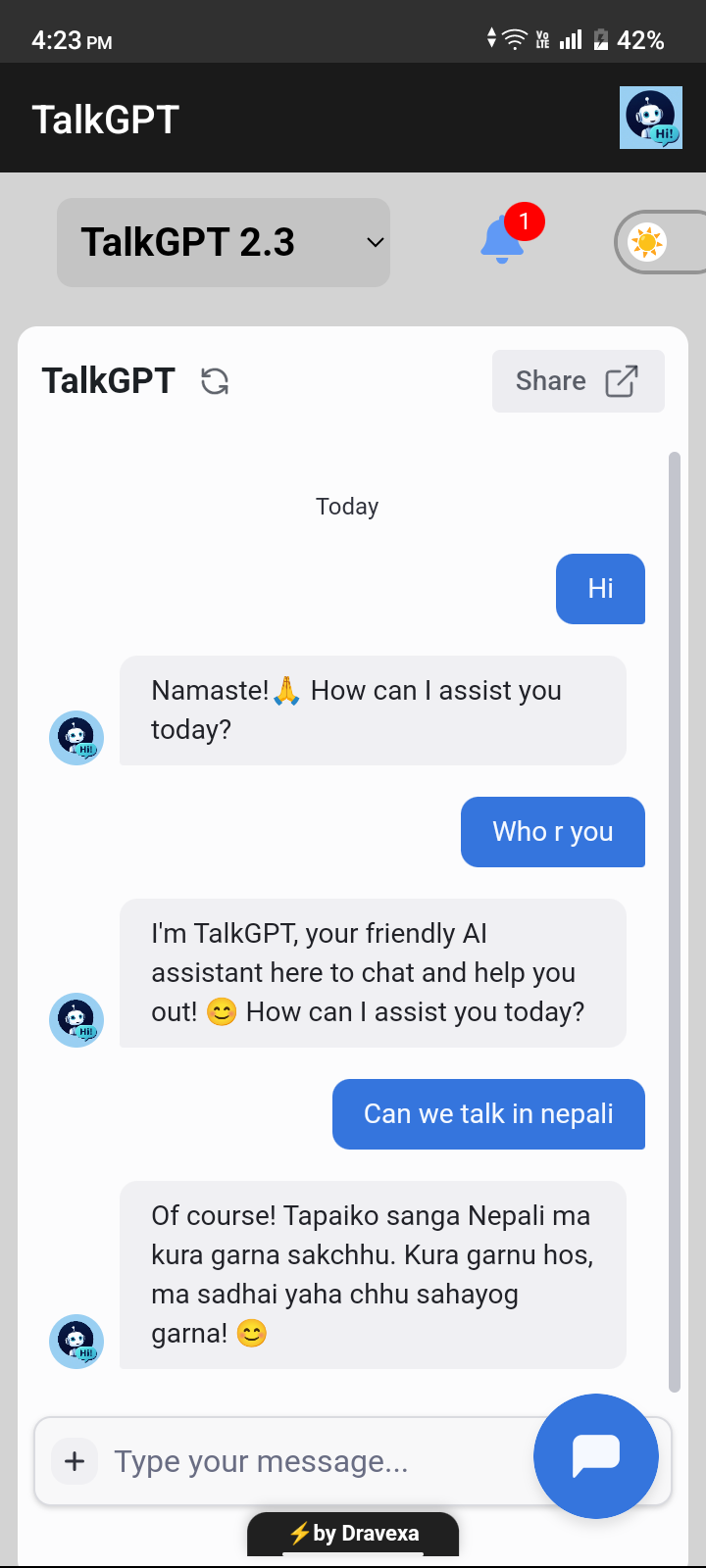Image resolution: width=706 pixels, height=1568 pixels.
Task: Open the TalkGPT 2.3 model dropdown
Action: (x=224, y=243)
